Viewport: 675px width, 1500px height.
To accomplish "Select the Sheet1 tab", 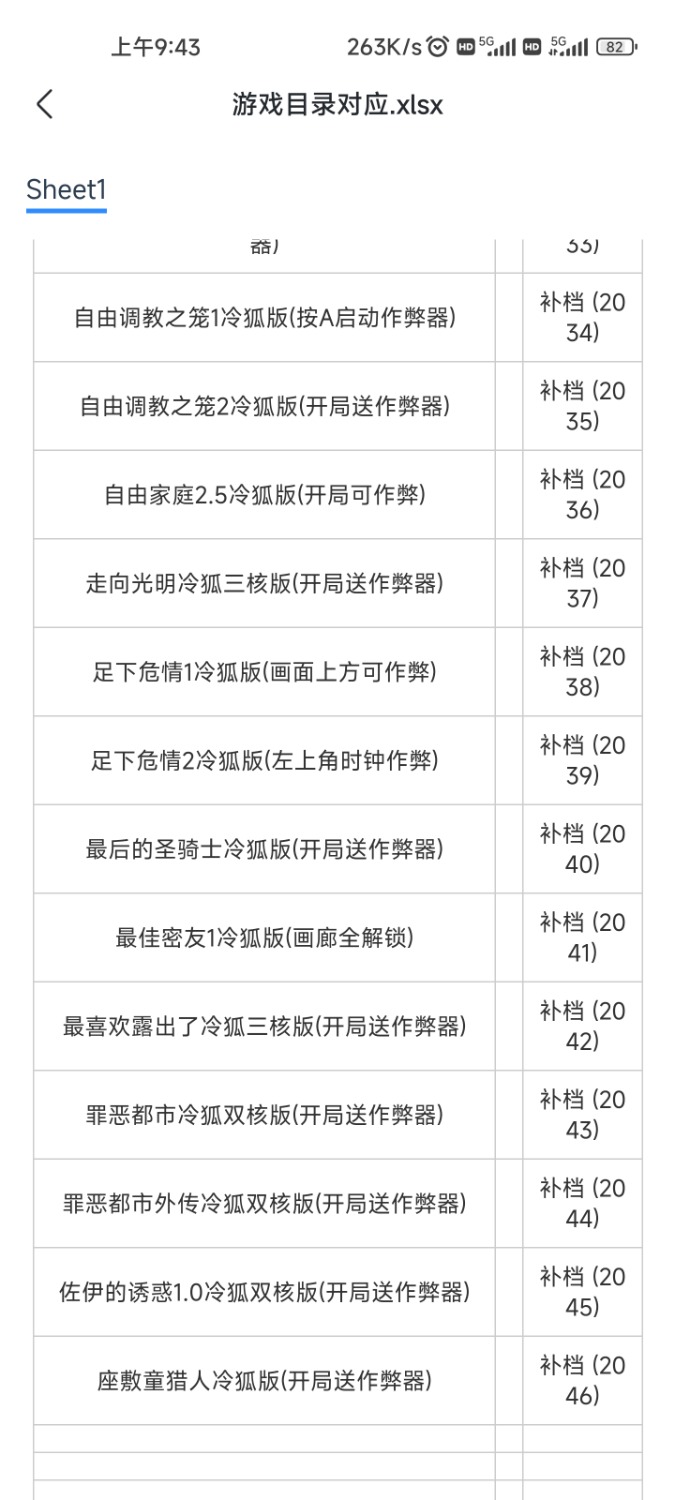I will click(x=66, y=190).
